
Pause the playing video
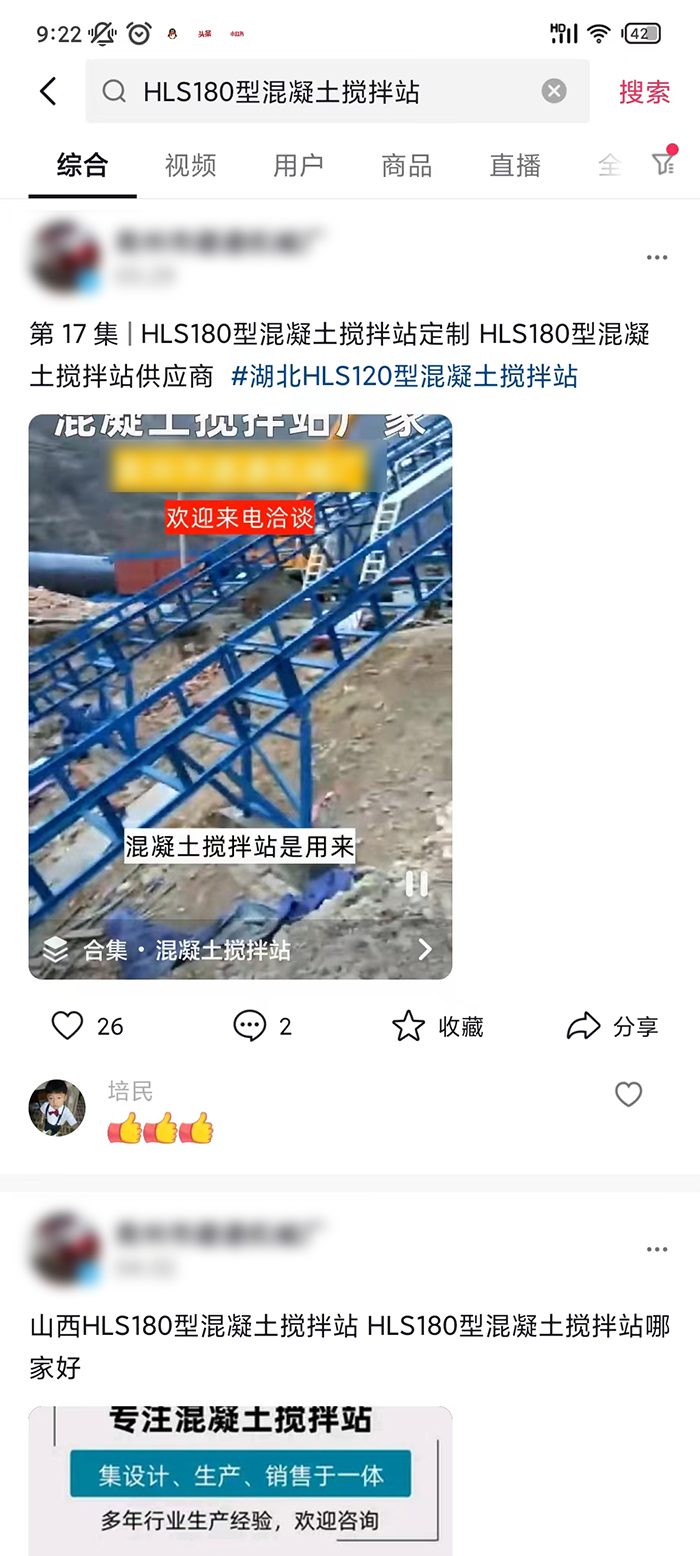417,884
